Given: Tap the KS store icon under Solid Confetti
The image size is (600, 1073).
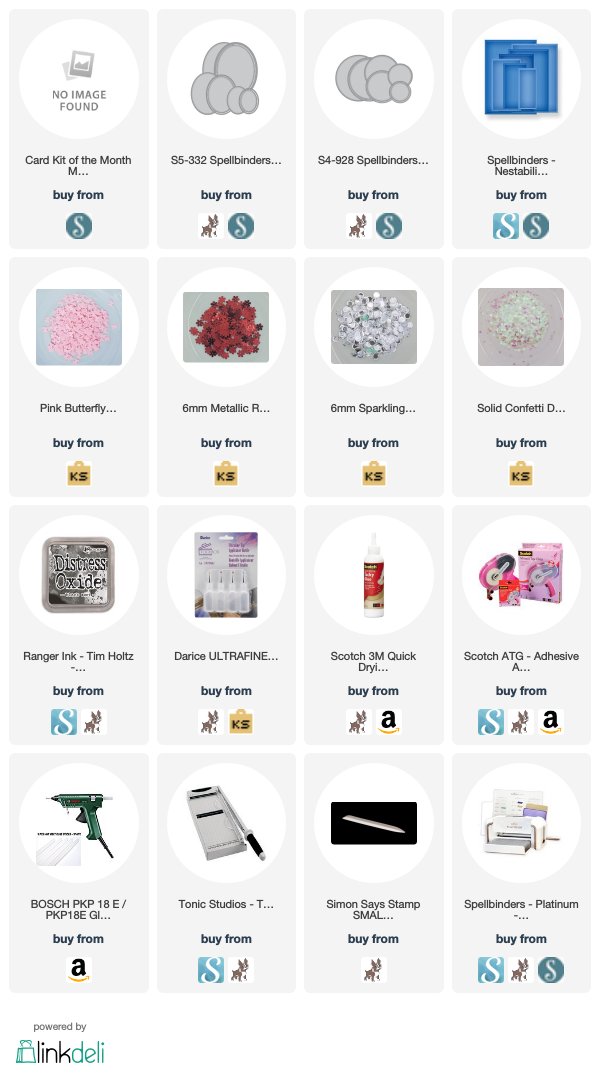Looking at the screenshot, I should (x=521, y=474).
